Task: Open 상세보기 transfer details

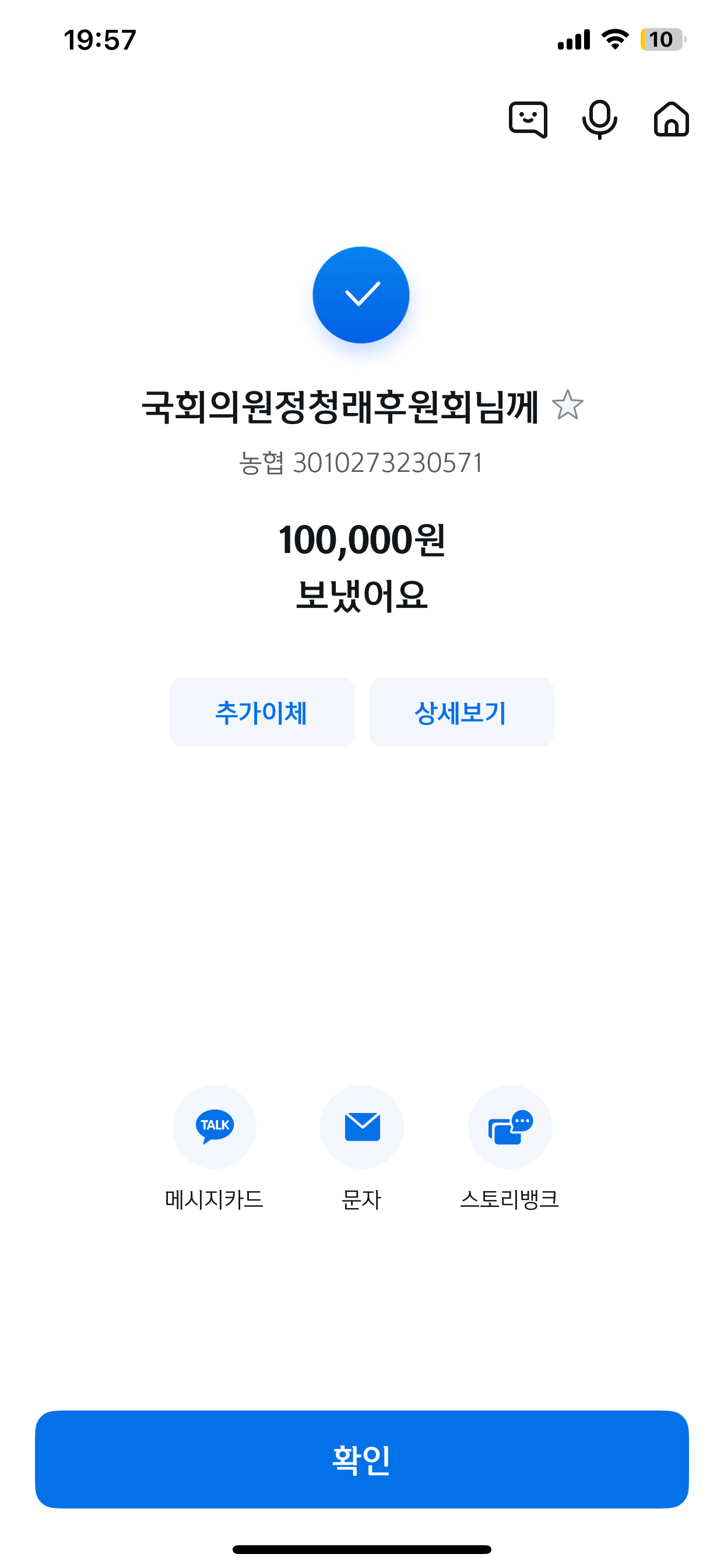Action: (x=461, y=712)
